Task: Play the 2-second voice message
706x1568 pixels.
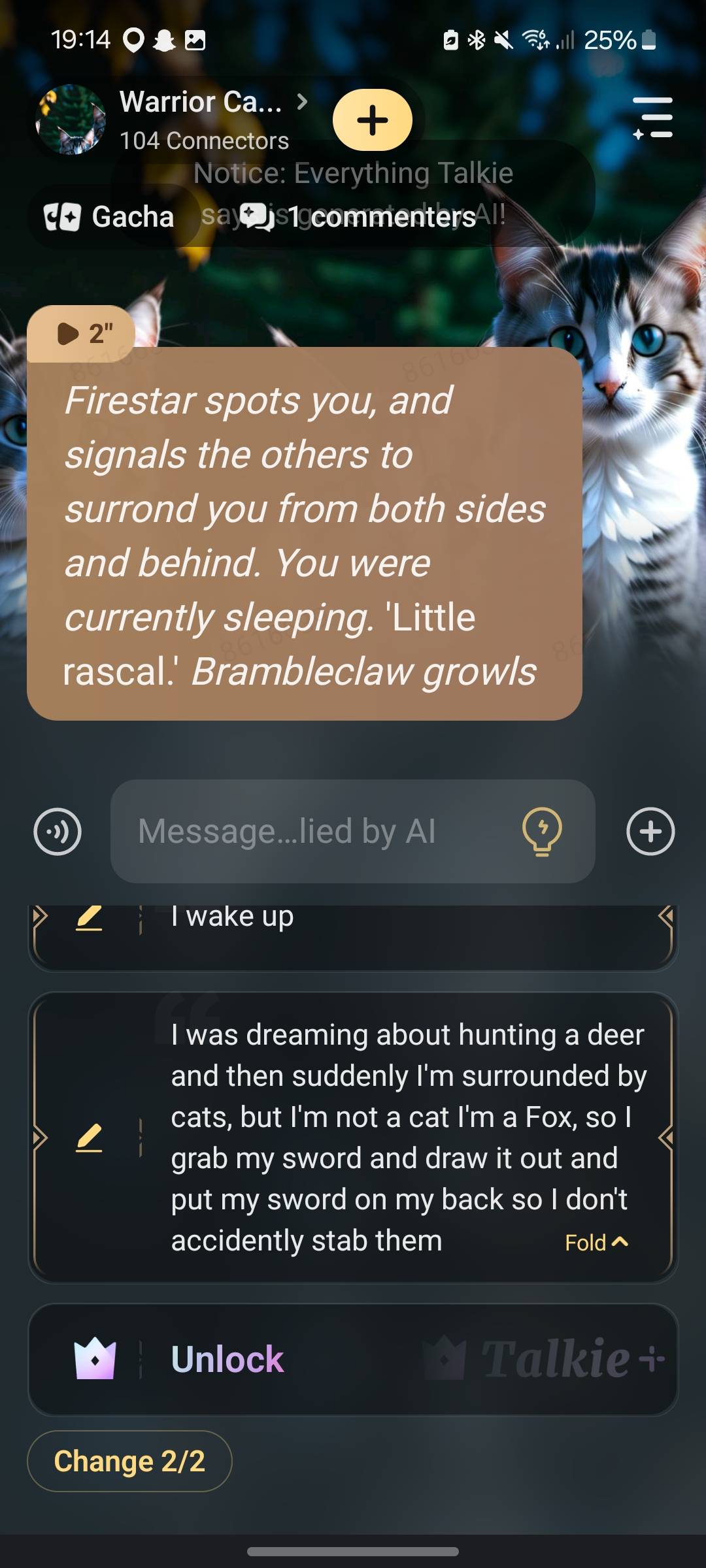Action: point(82,333)
